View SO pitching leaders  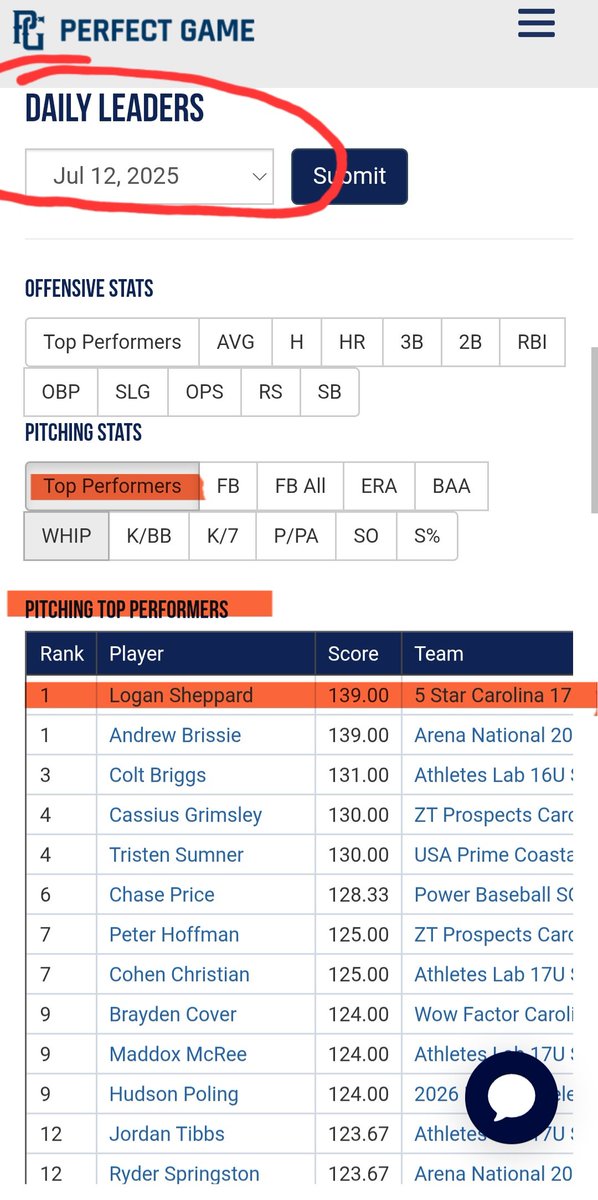tap(366, 536)
